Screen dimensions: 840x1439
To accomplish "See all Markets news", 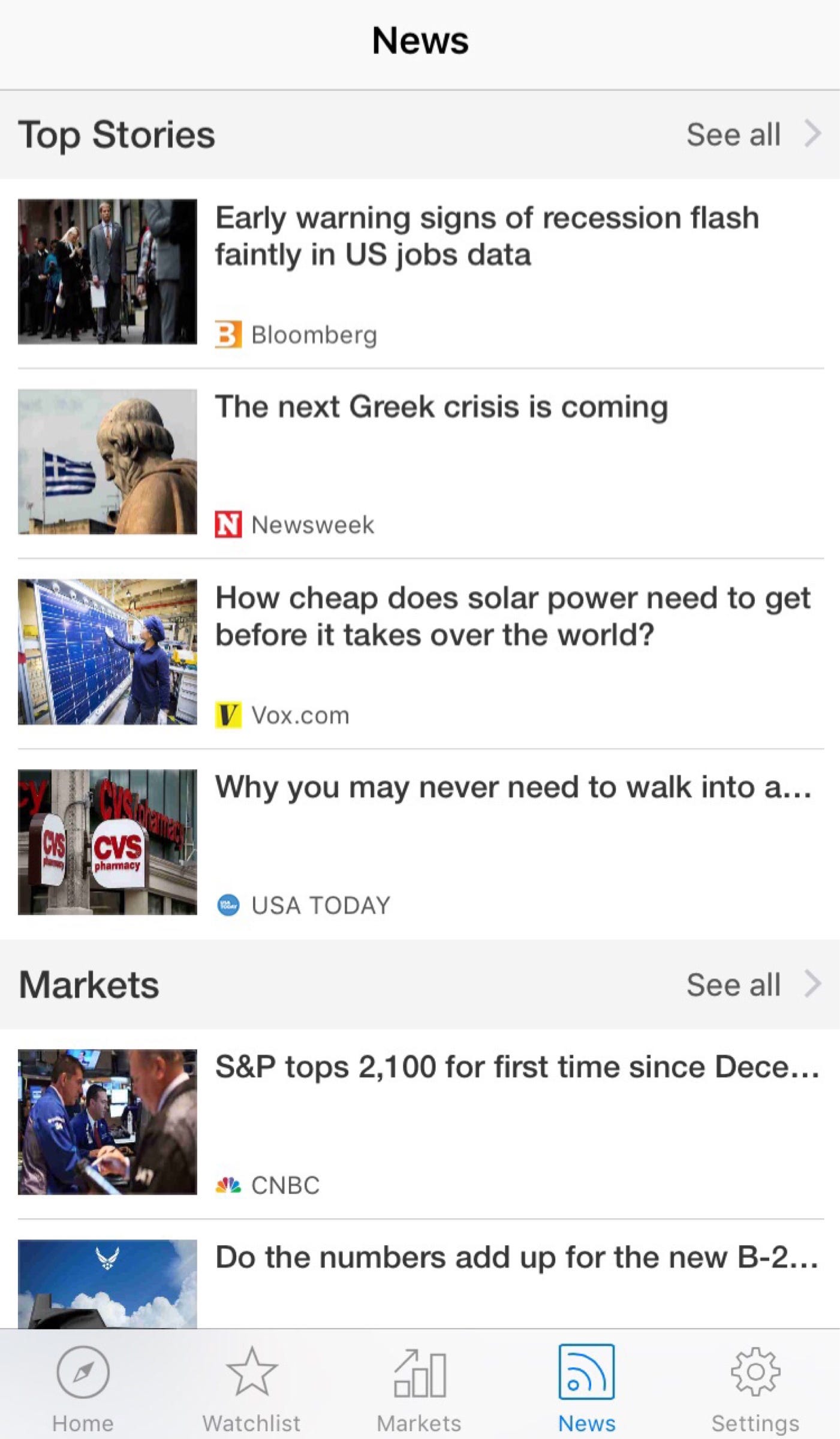I will [x=753, y=985].
